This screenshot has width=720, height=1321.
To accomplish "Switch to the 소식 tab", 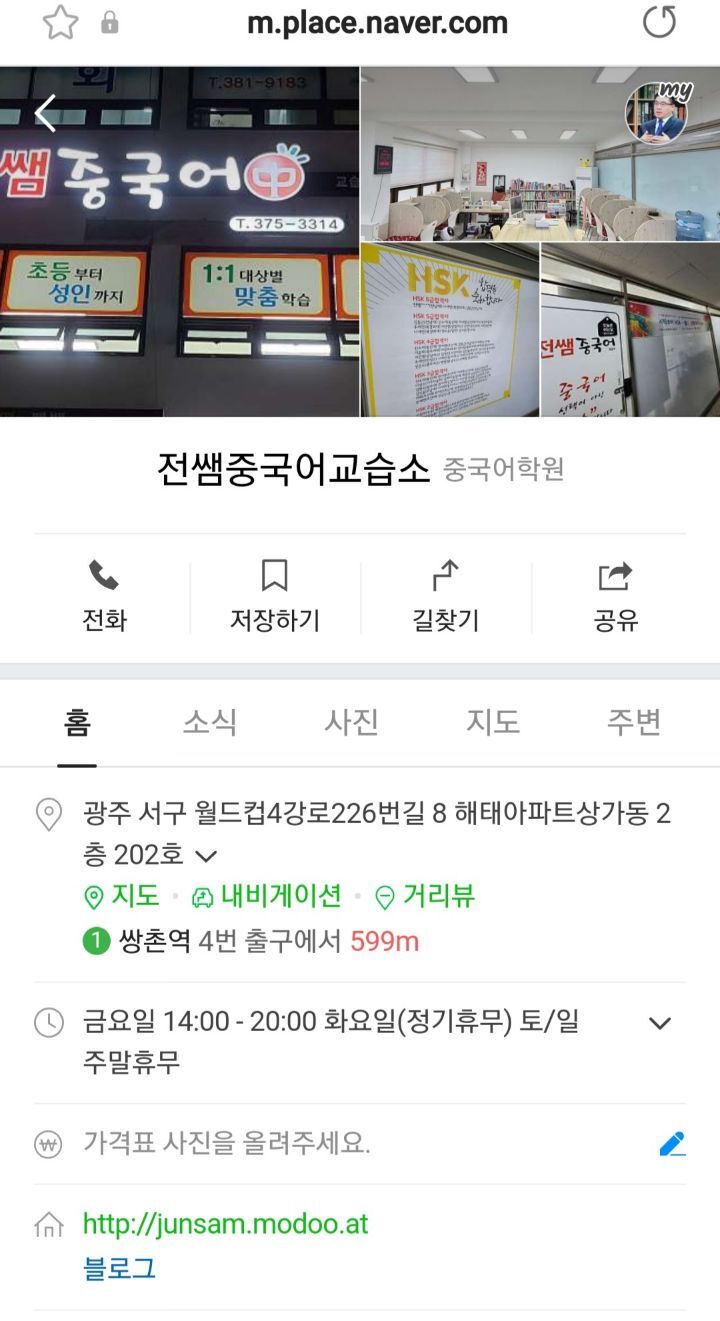I will (210, 722).
